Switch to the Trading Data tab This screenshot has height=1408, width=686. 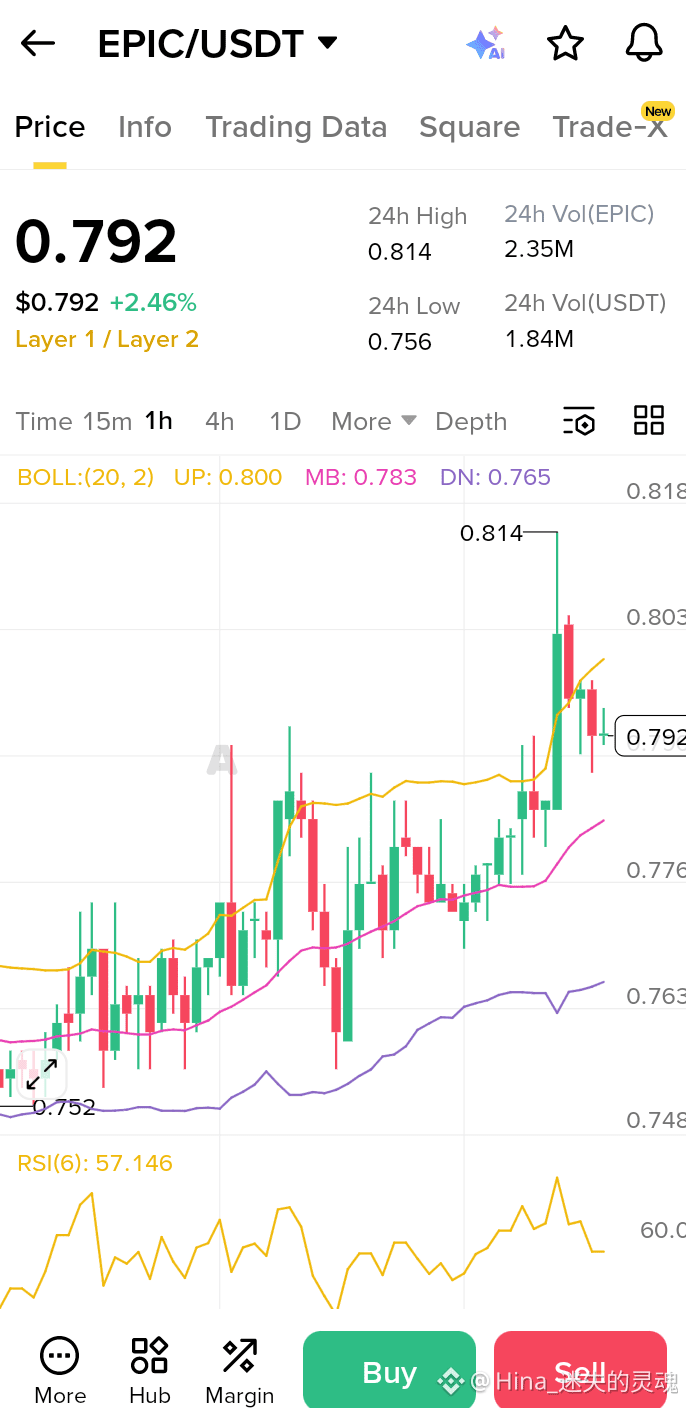pyautogui.click(x=296, y=127)
